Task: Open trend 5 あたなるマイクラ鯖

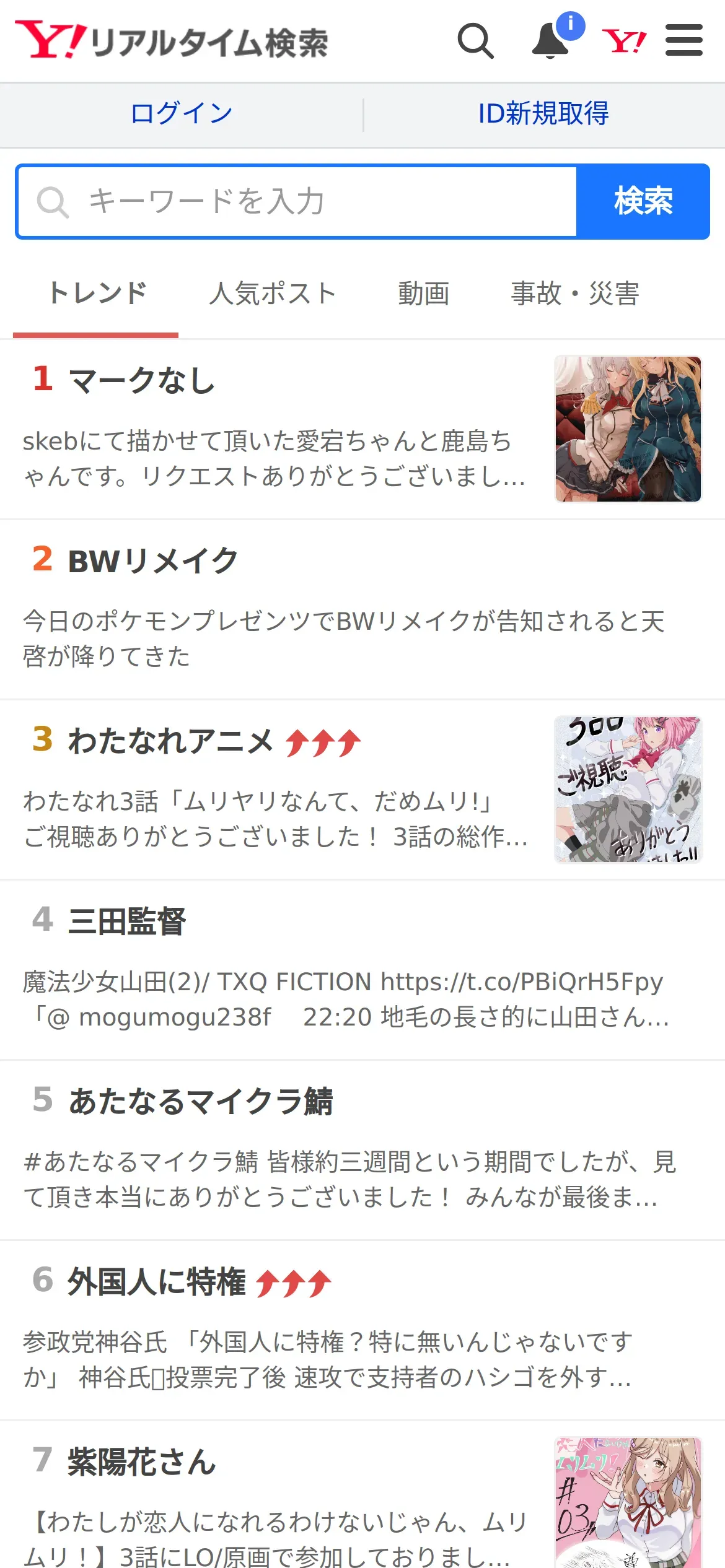Action: (201, 1102)
